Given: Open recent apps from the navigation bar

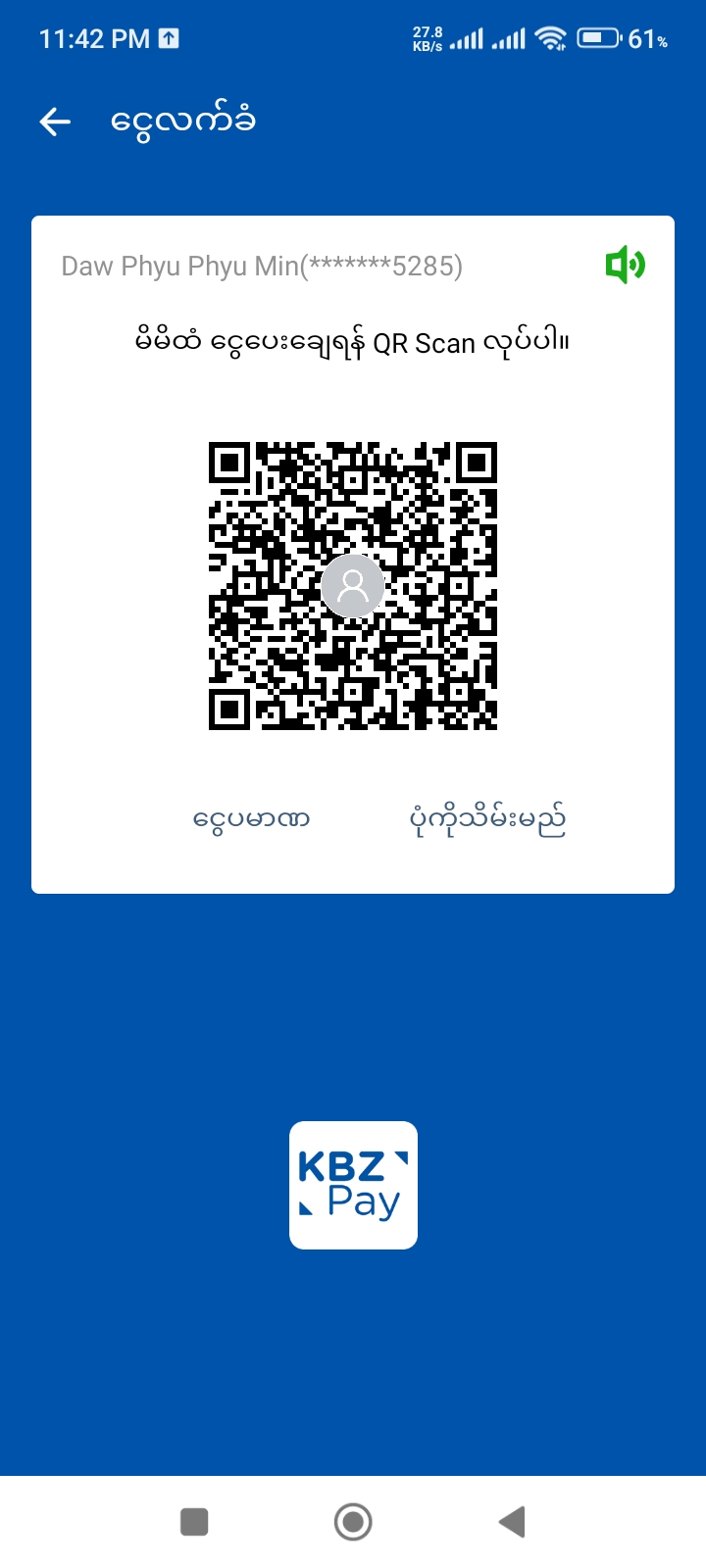Looking at the screenshot, I should (194, 1522).
